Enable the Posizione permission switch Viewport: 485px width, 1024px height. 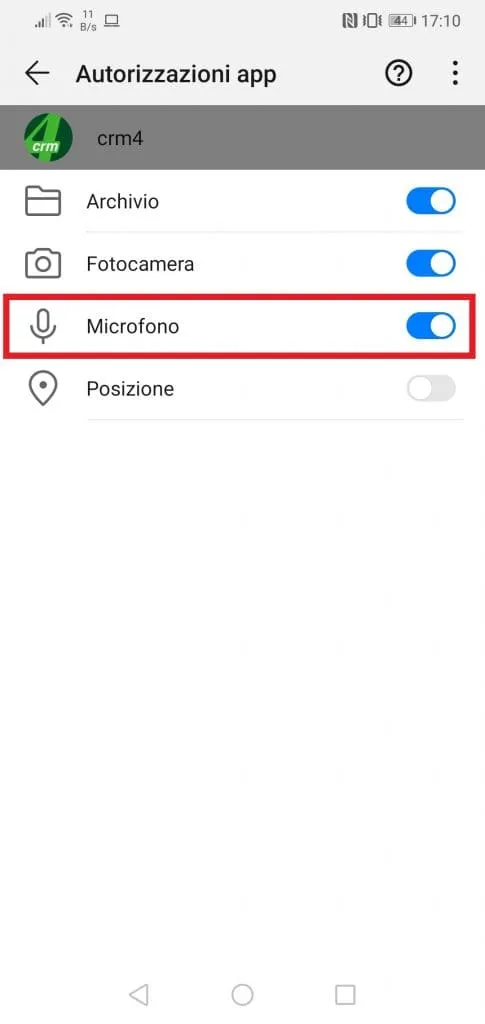(431, 389)
